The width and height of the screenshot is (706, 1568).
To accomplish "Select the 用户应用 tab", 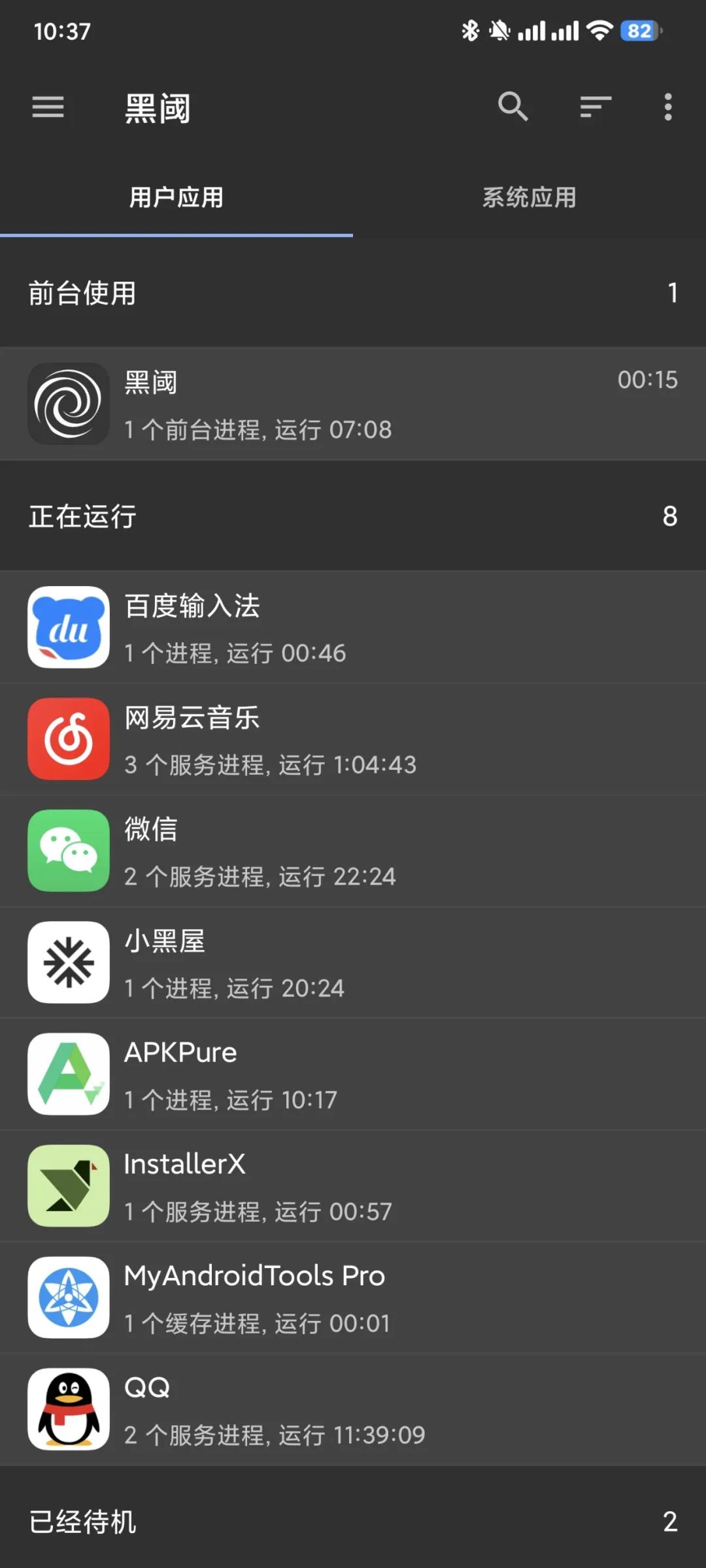I will point(176,197).
